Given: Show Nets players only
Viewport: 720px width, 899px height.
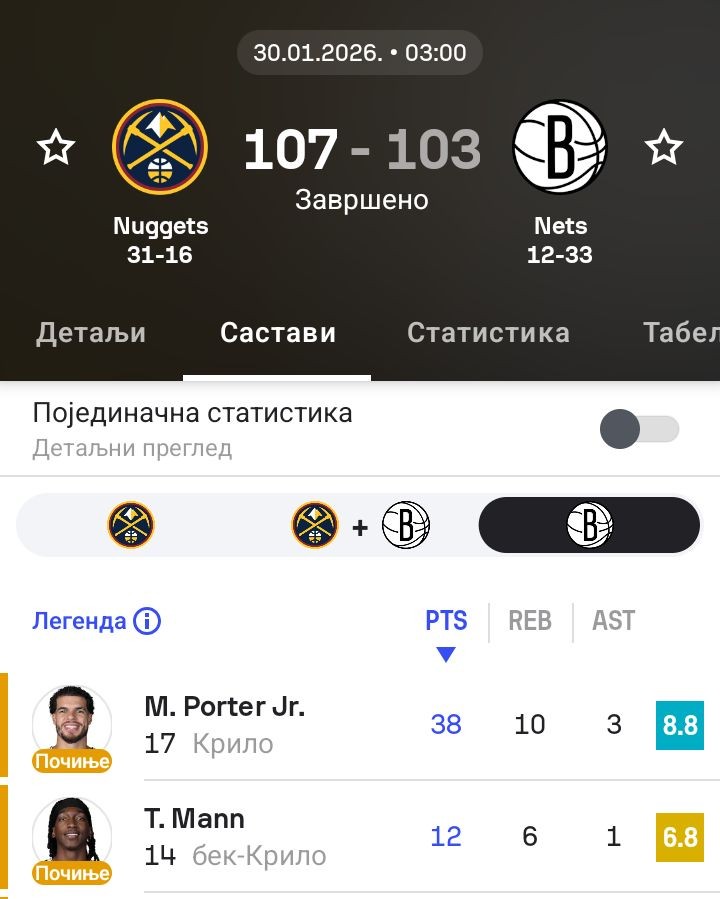Looking at the screenshot, I should 589,525.
